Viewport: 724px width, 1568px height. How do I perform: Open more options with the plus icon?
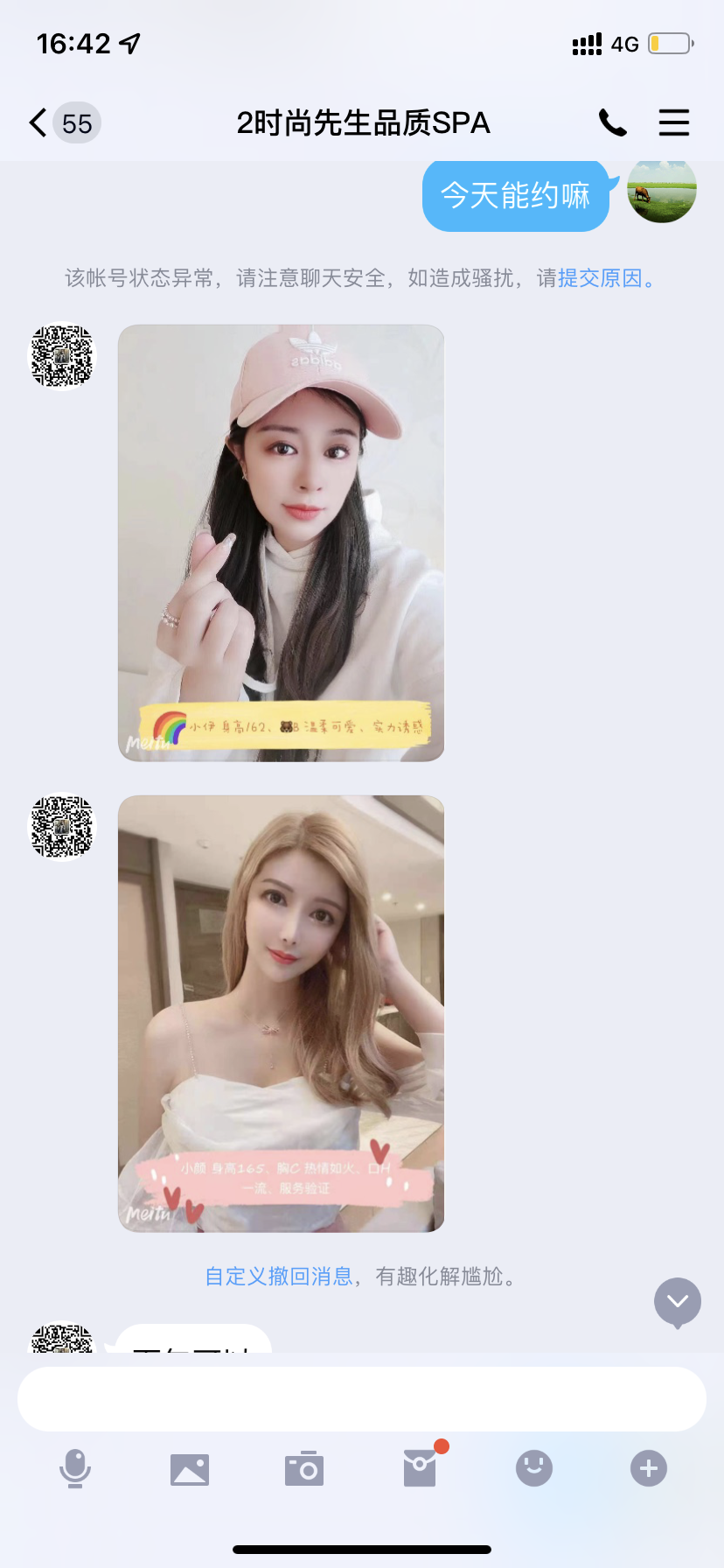point(649,1468)
